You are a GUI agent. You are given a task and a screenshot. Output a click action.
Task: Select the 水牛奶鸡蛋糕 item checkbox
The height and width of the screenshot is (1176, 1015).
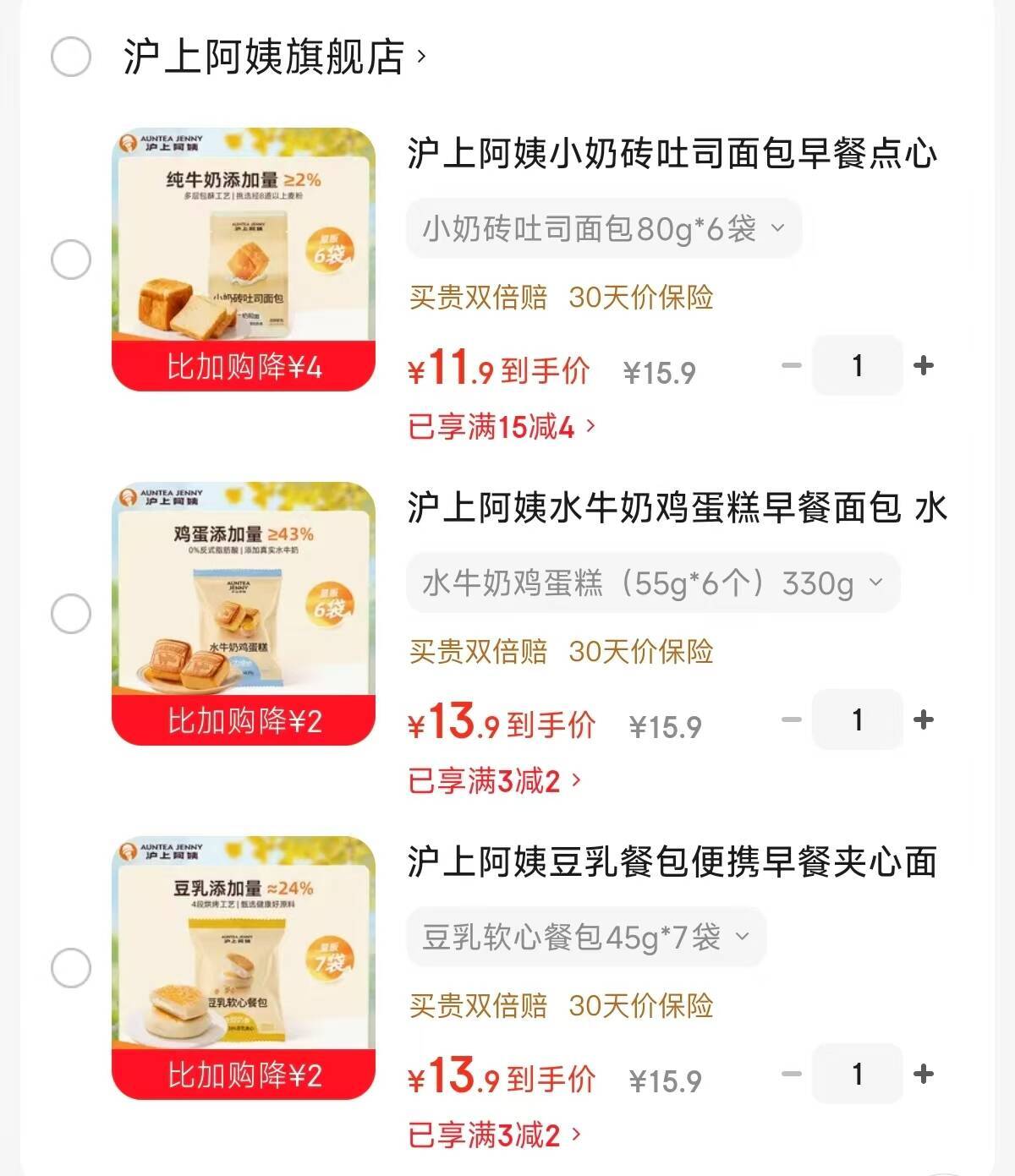click(x=71, y=614)
